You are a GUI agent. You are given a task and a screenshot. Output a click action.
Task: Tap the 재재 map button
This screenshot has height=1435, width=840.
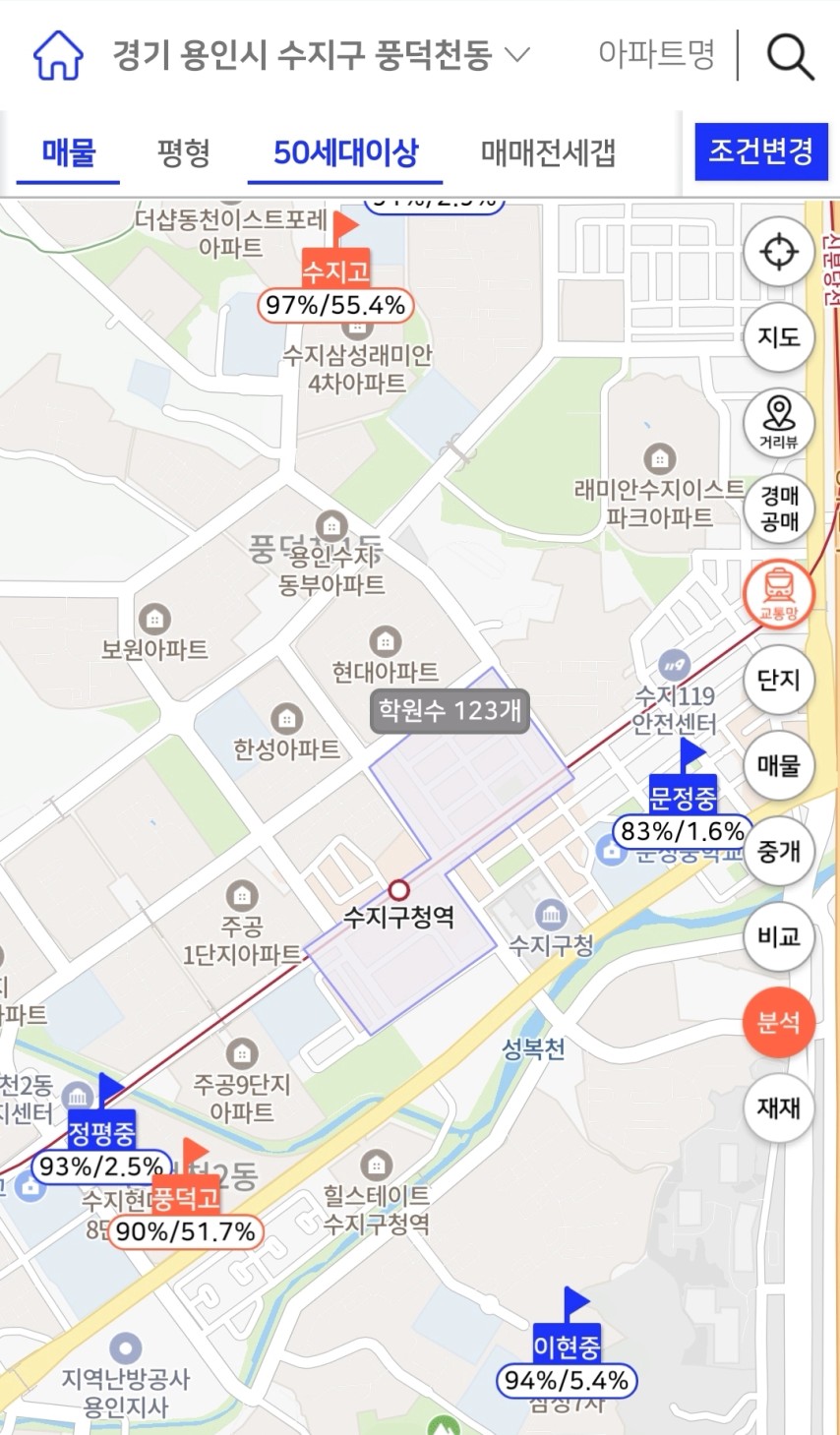[778, 1107]
